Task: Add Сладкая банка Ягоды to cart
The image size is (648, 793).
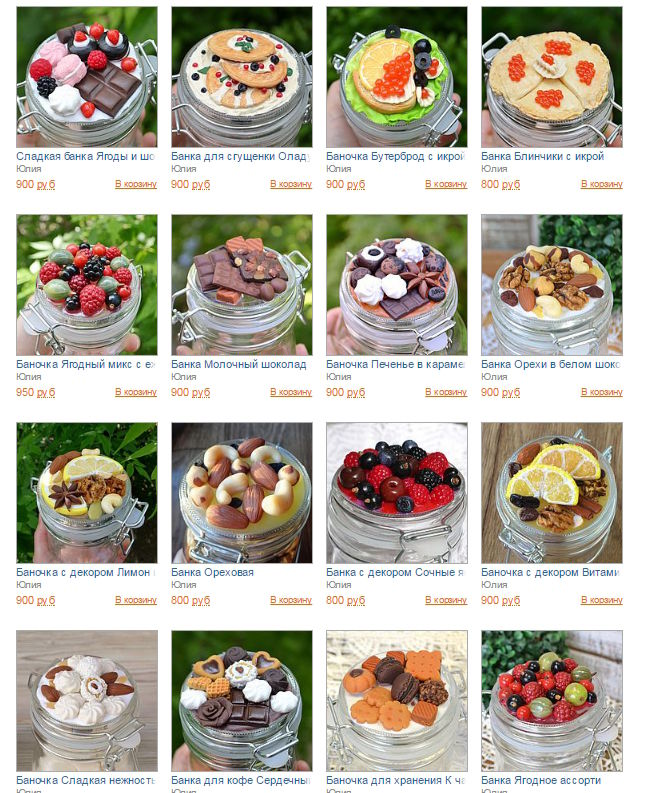Action: click(135, 184)
